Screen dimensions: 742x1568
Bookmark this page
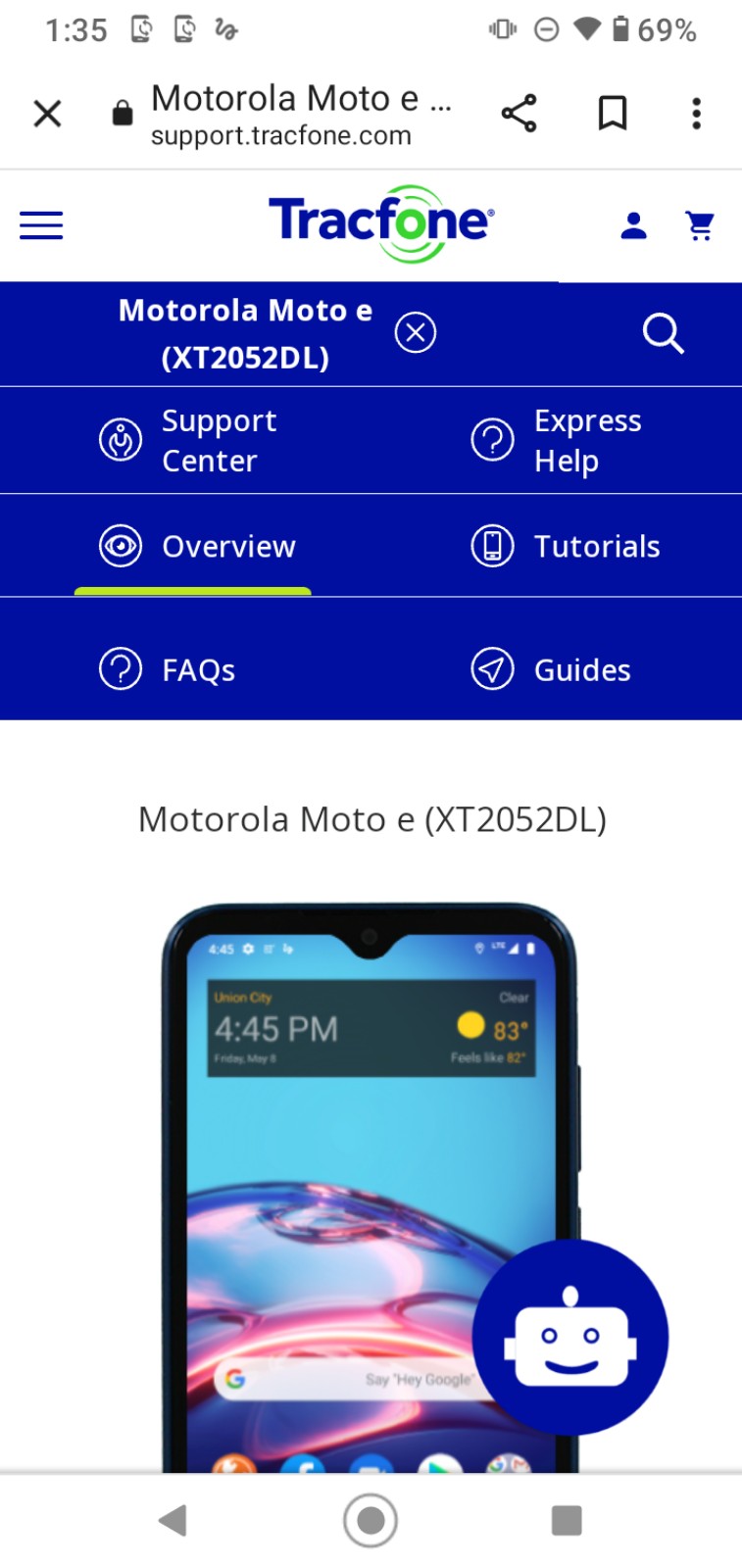[613, 114]
